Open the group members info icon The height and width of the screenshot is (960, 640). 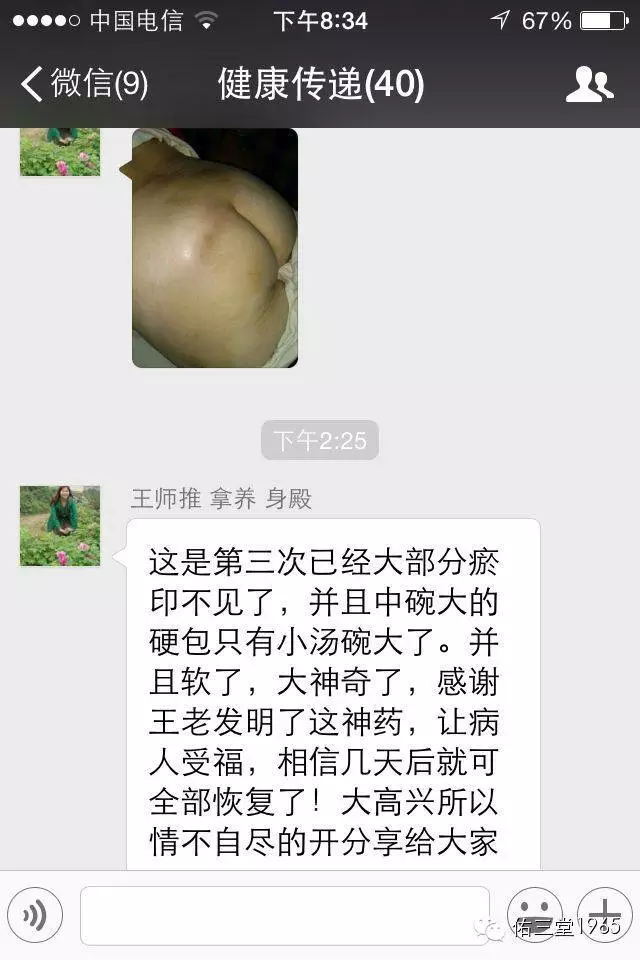click(x=589, y=85)
